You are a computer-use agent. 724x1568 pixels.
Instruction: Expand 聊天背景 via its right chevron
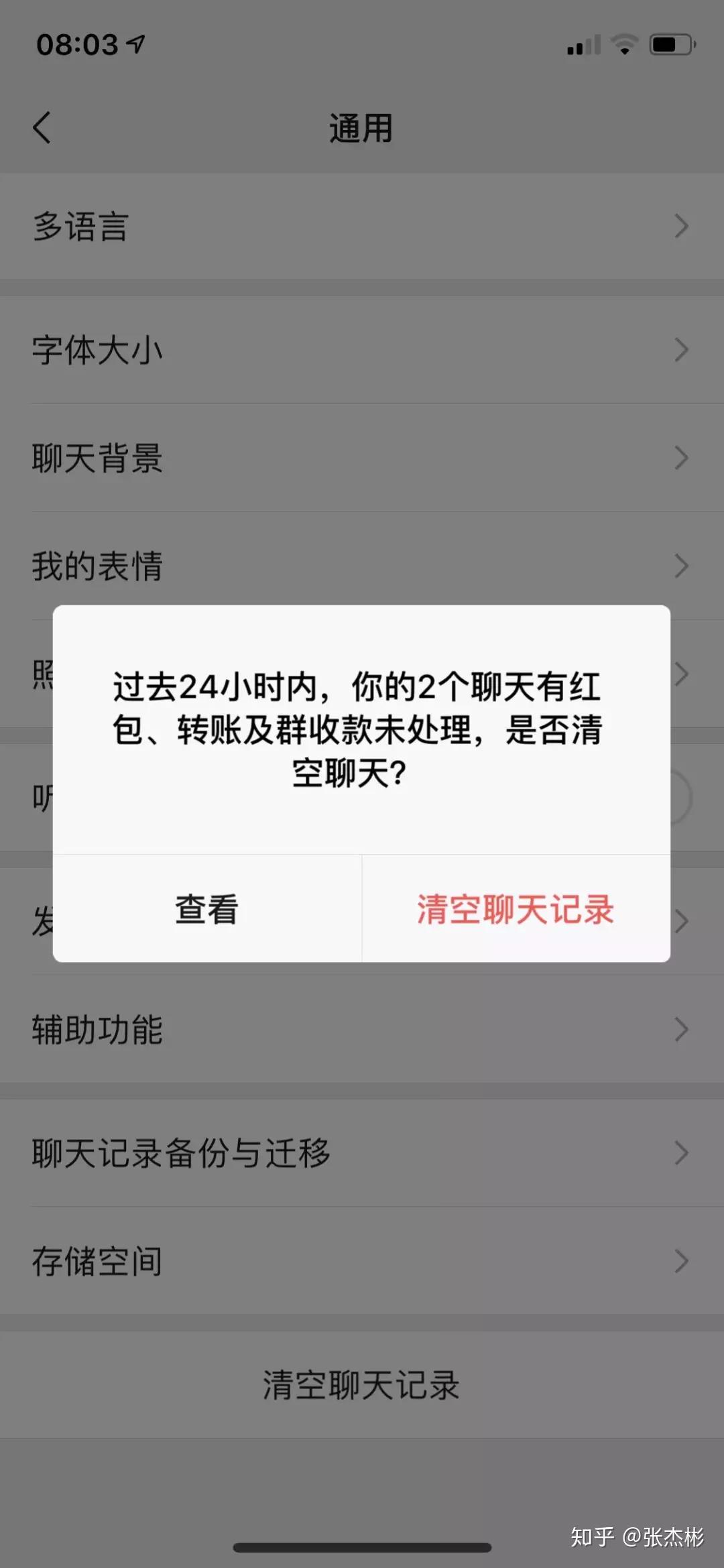click(680, 458)
